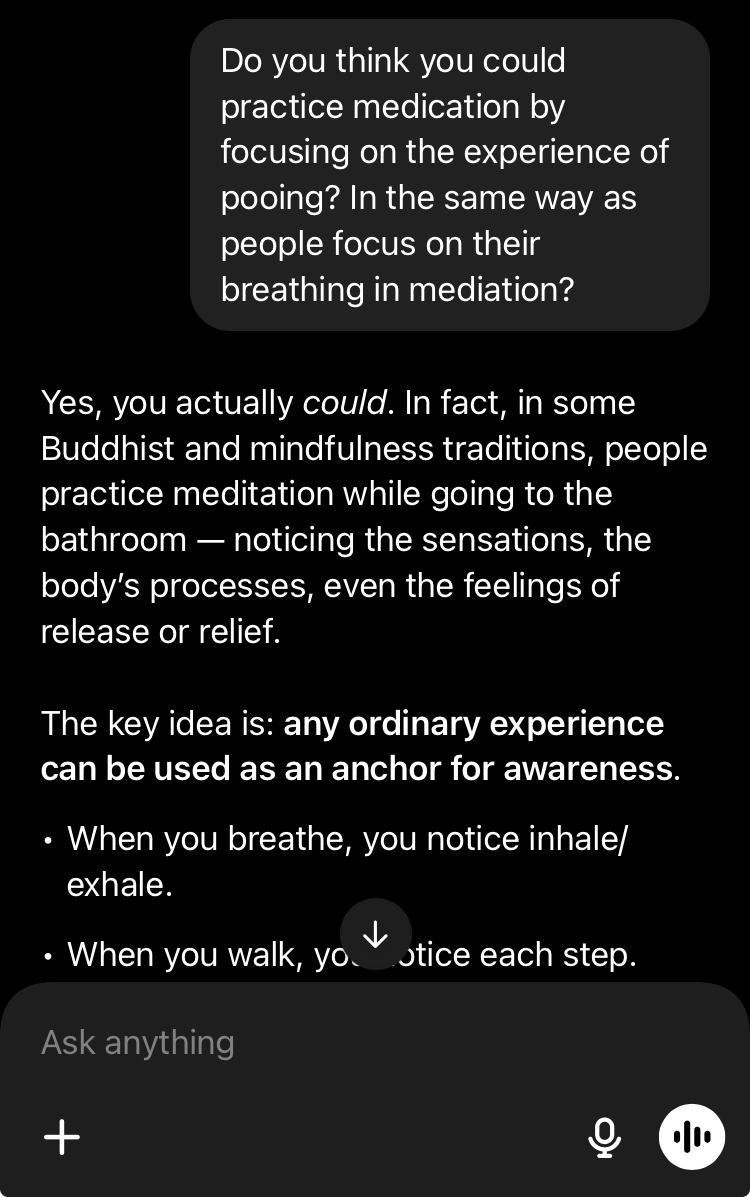Focus the Ask anything text field
750x1197 pixels.
pyautogui.click(x=300, y=1042)
